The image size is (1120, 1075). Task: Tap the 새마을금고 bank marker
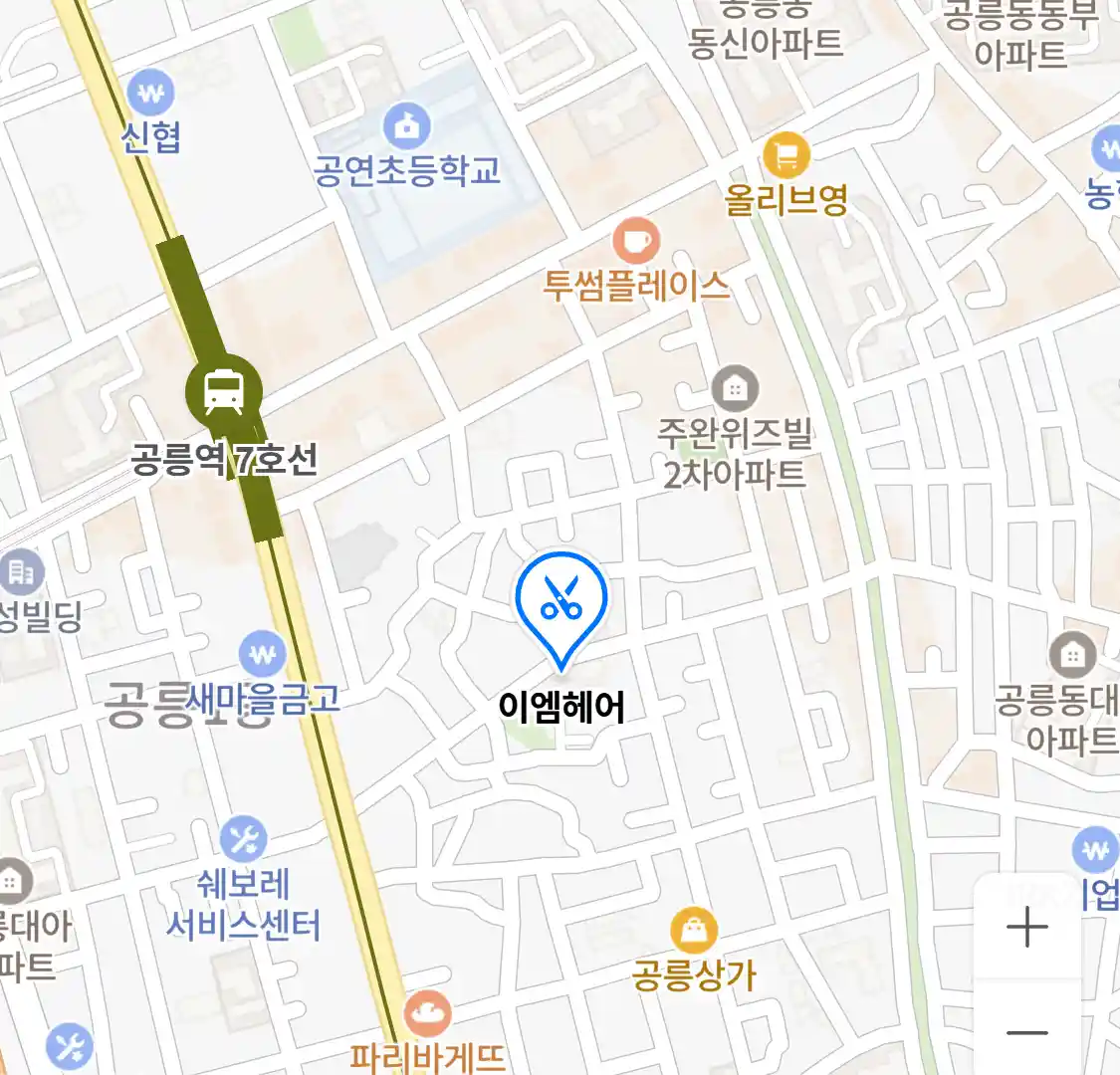click(263, 655)
